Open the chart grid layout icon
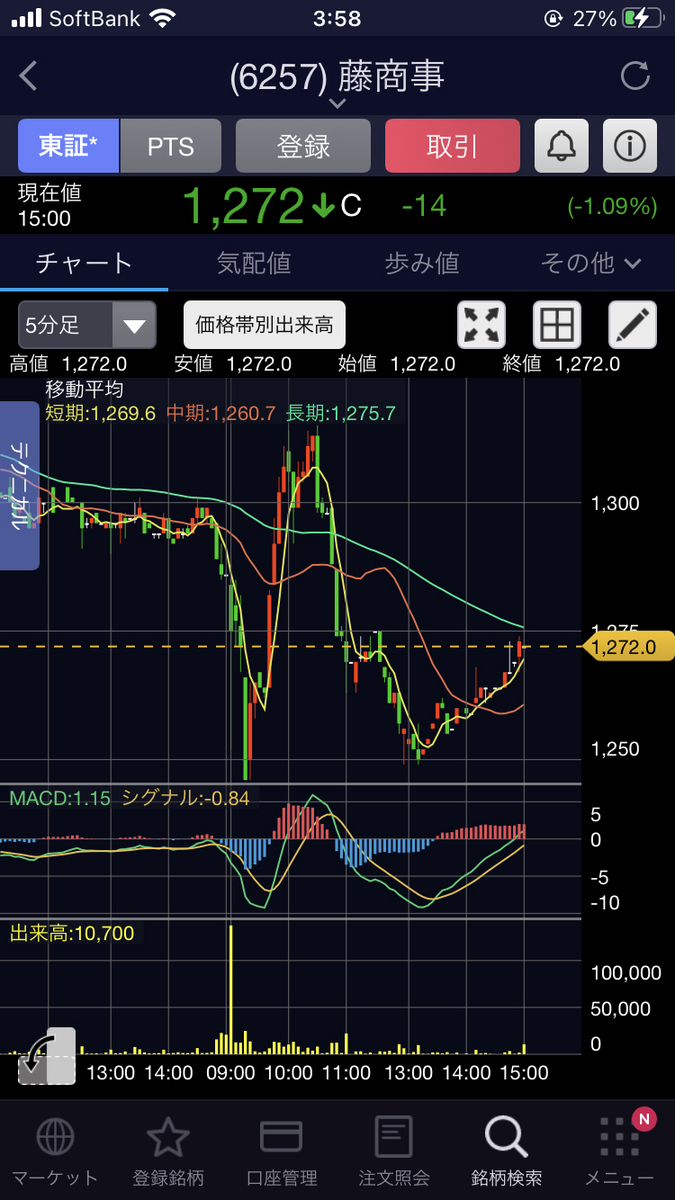This screenshot has height=1200, width=675. click(x=557, y=325)
